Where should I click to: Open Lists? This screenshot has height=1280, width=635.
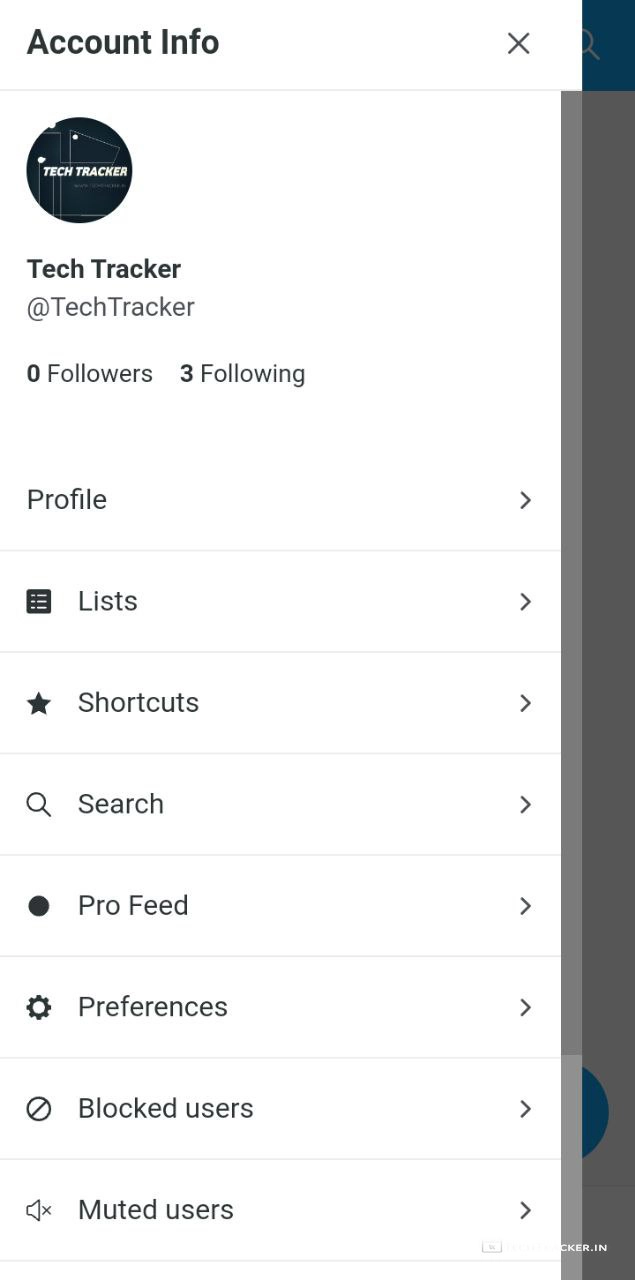pos(280,601)
